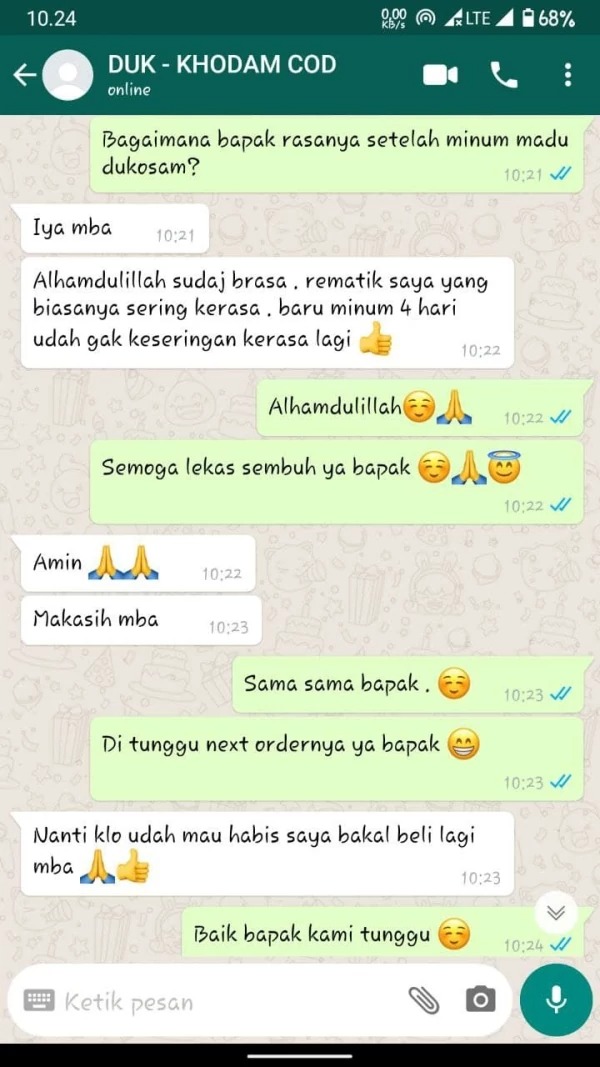View the contact's profile picture

coord(69,75)
